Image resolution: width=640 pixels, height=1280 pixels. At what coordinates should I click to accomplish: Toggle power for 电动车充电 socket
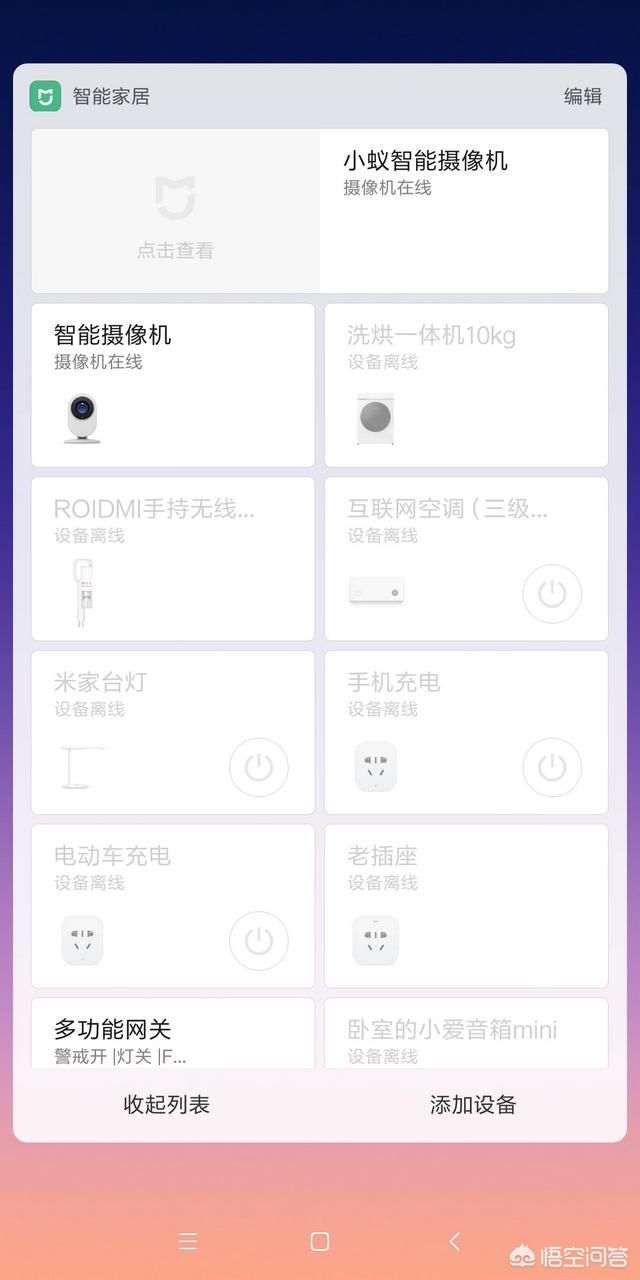(259, 941)
